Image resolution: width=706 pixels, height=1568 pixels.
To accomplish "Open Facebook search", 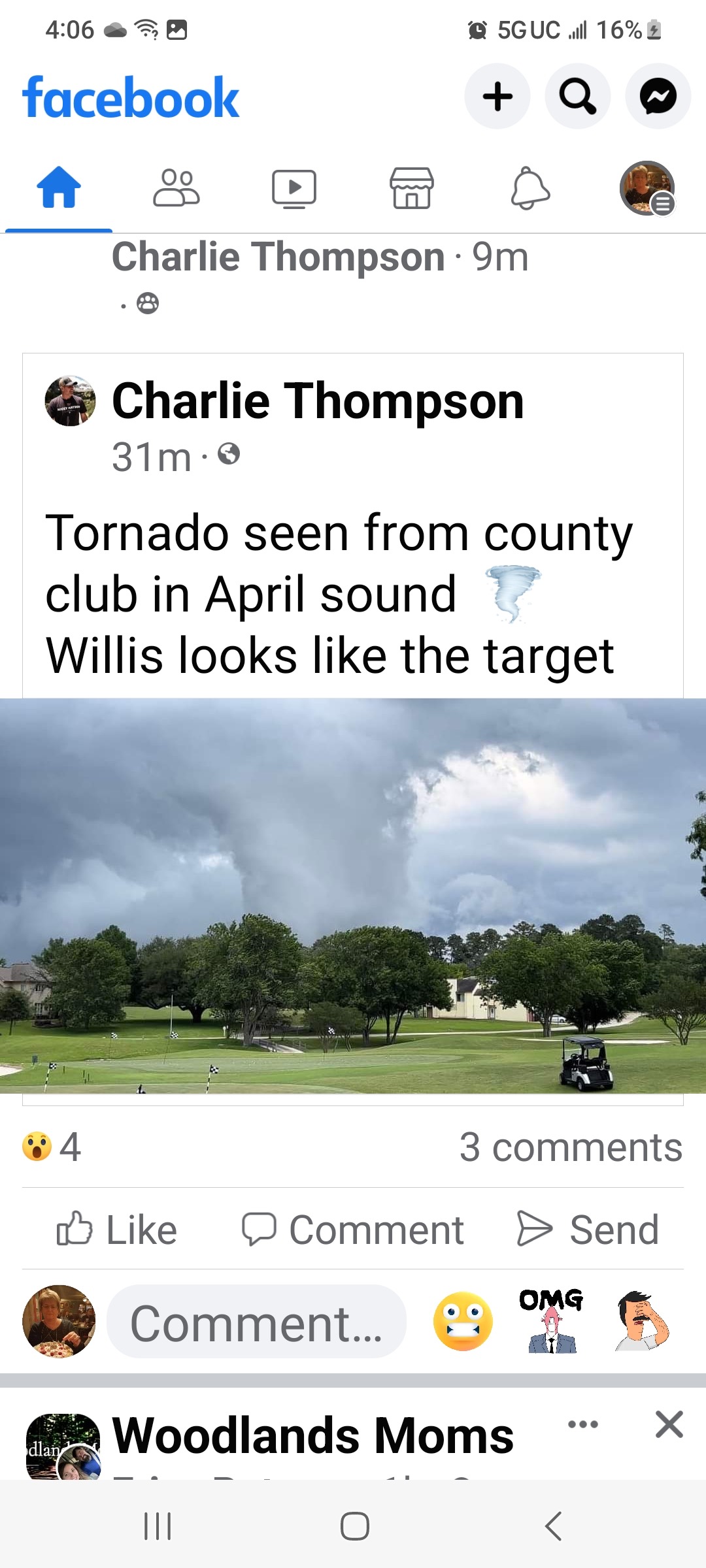I will click(578, 97).
